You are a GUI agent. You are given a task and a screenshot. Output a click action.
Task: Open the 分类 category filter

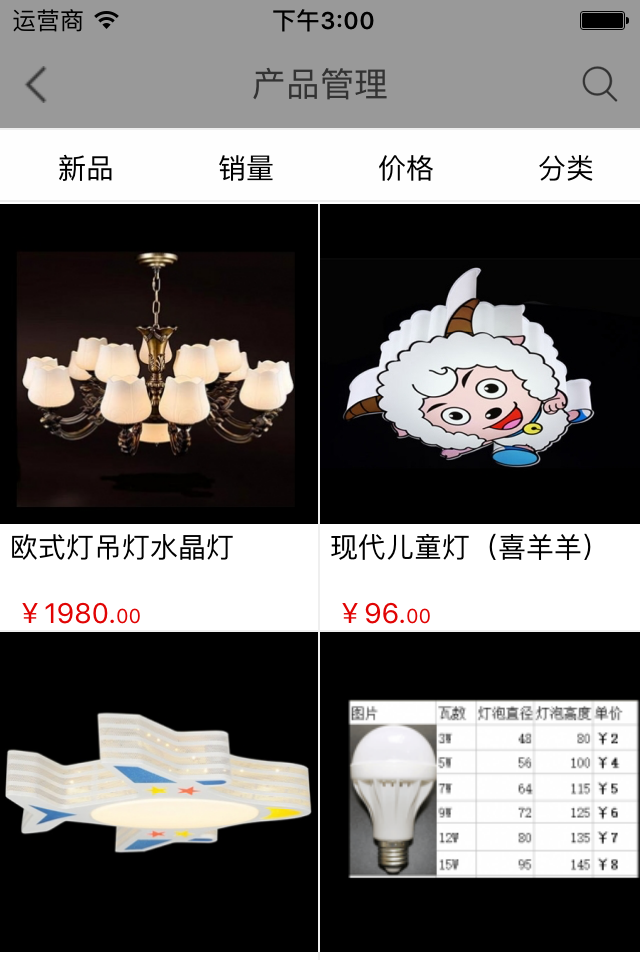pos(566,168)
